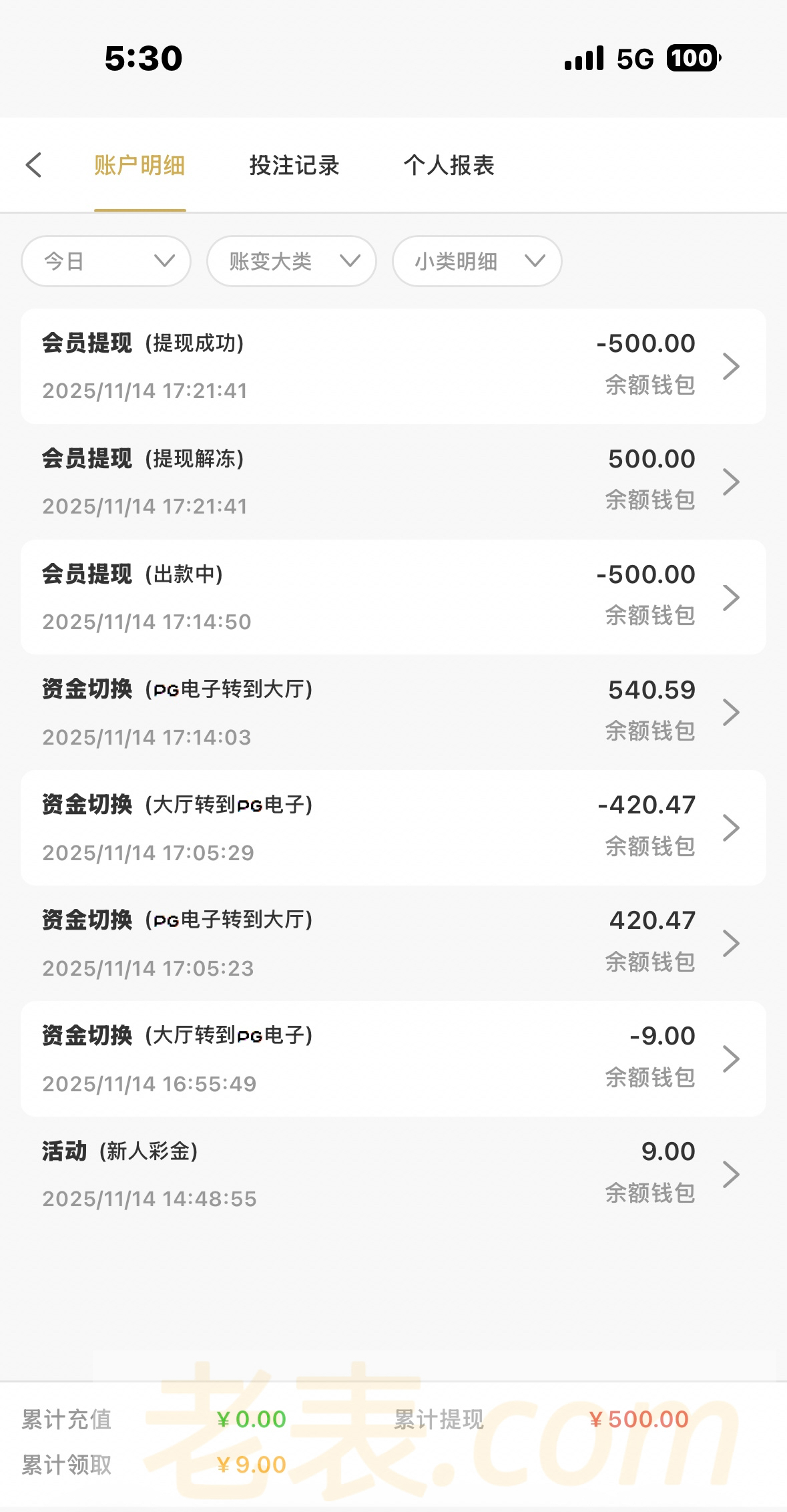Select the 账户明细 tab

(x=140, y=165)
